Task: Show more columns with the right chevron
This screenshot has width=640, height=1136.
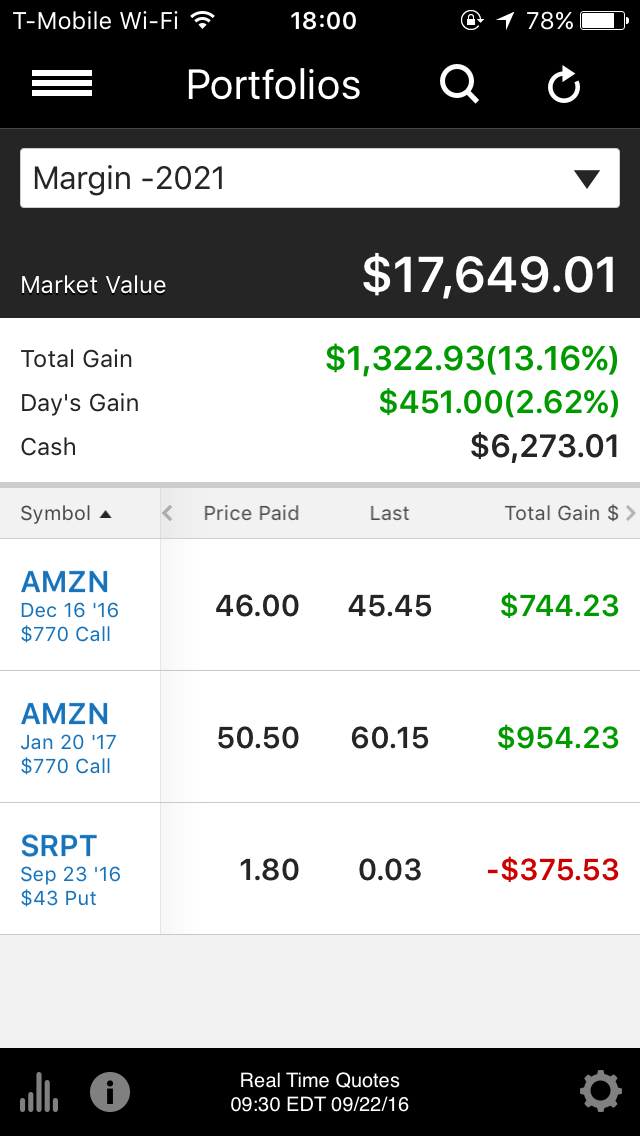Action: (x=630, y=513)
